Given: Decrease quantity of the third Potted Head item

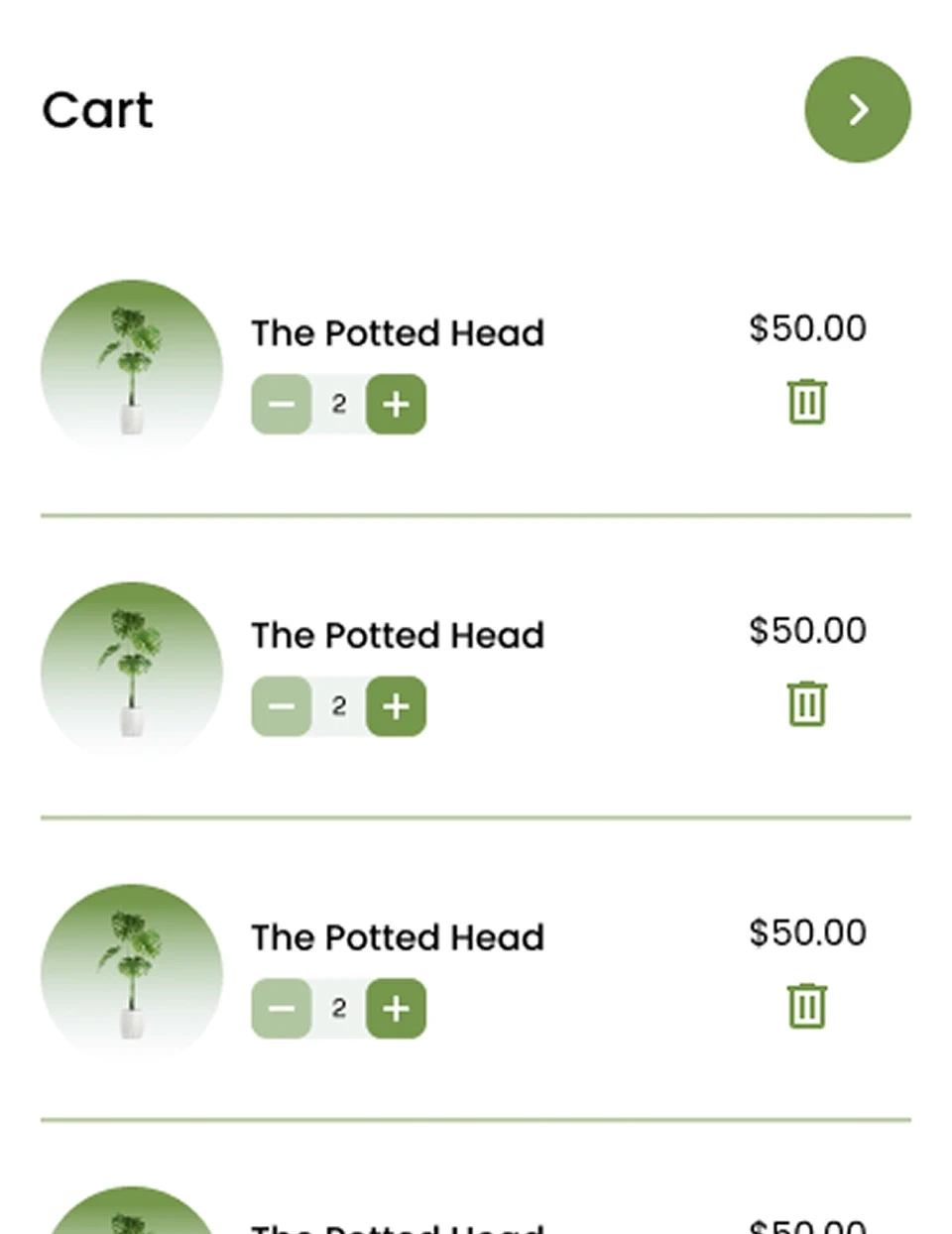Looking at the screenshot, I should 282,1009.
